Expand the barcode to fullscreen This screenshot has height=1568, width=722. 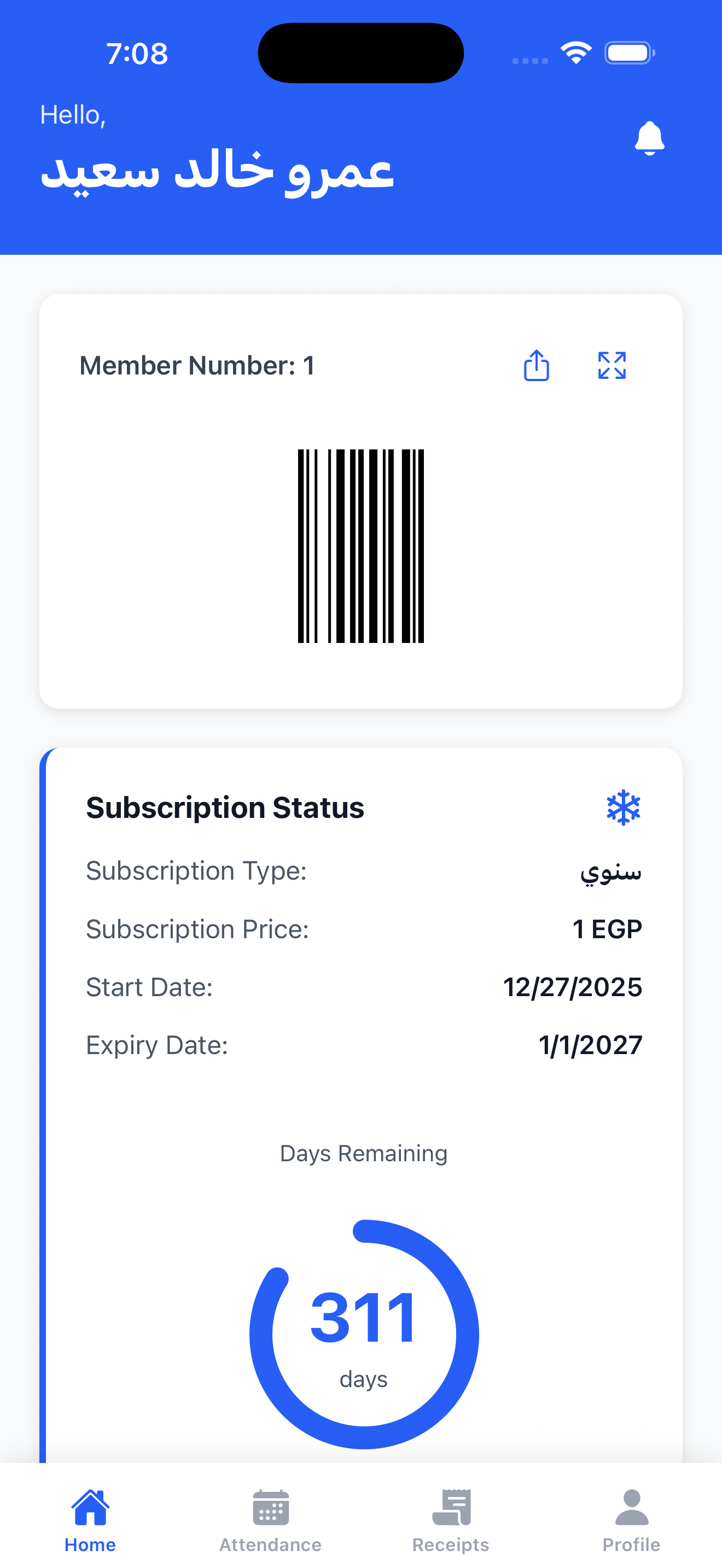[x=612, y=365]
